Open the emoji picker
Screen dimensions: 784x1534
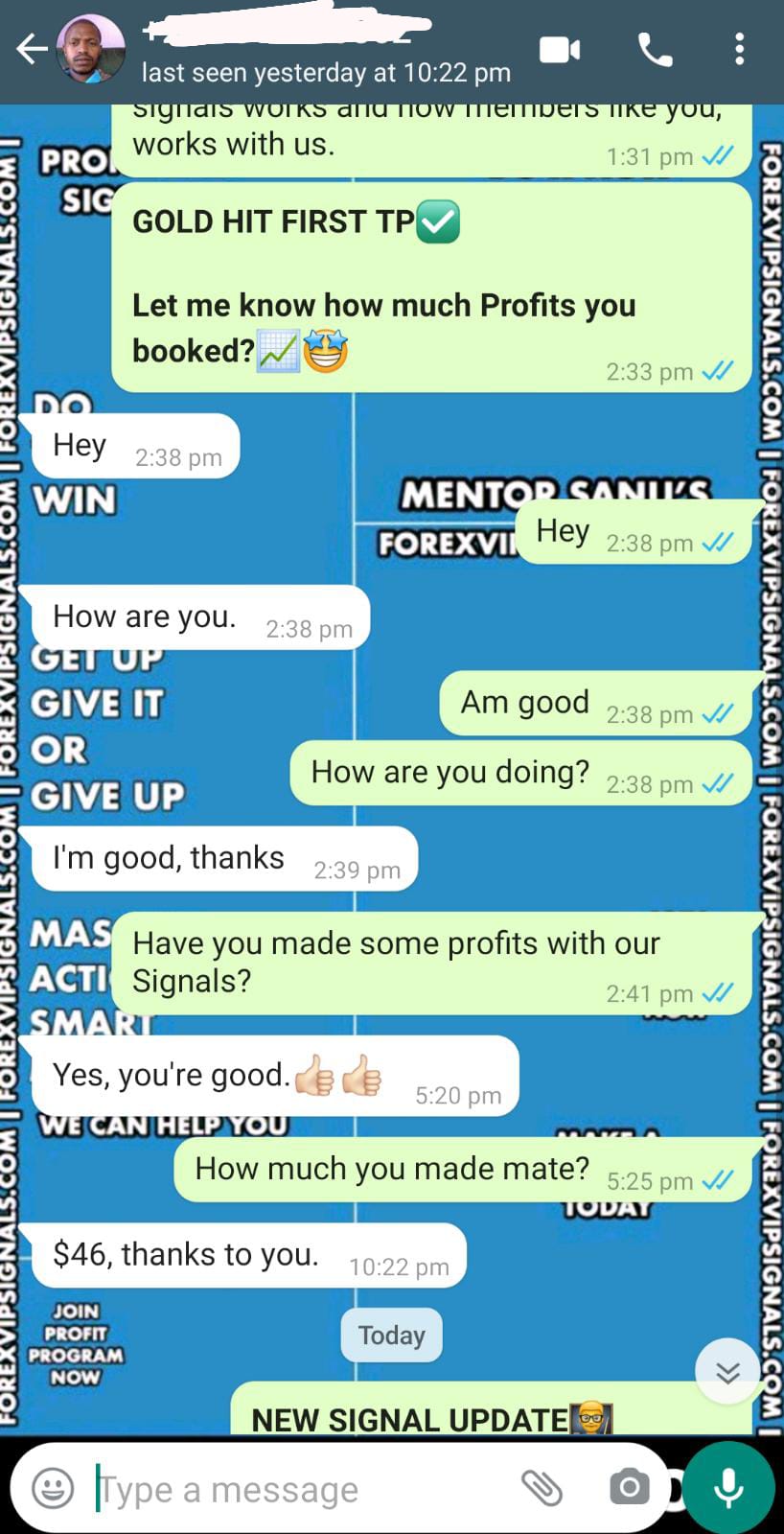(52, 1488)
